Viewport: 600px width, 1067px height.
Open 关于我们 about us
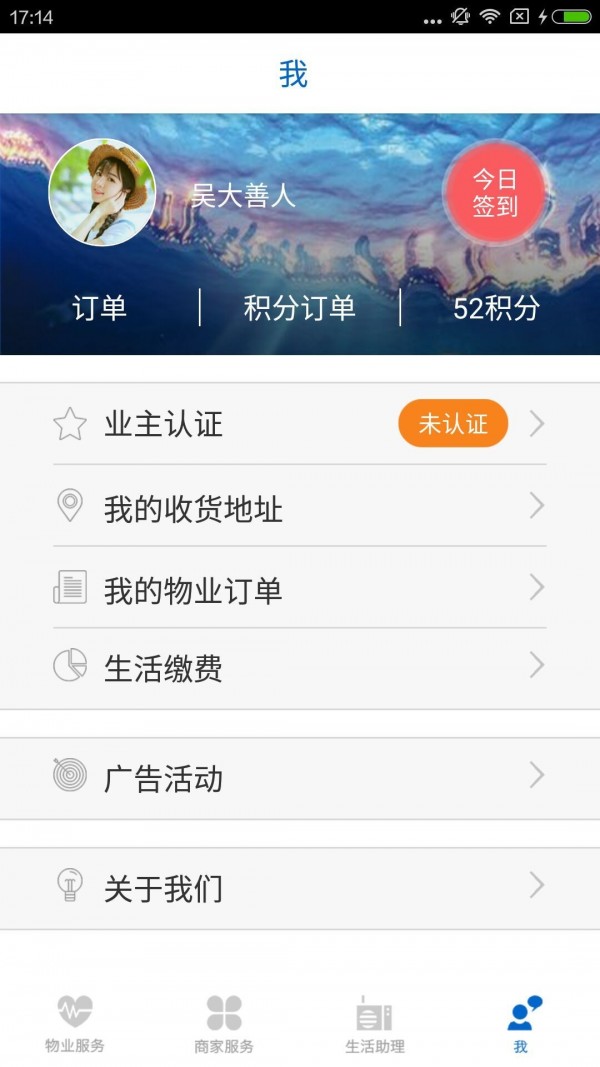(300, 886)
